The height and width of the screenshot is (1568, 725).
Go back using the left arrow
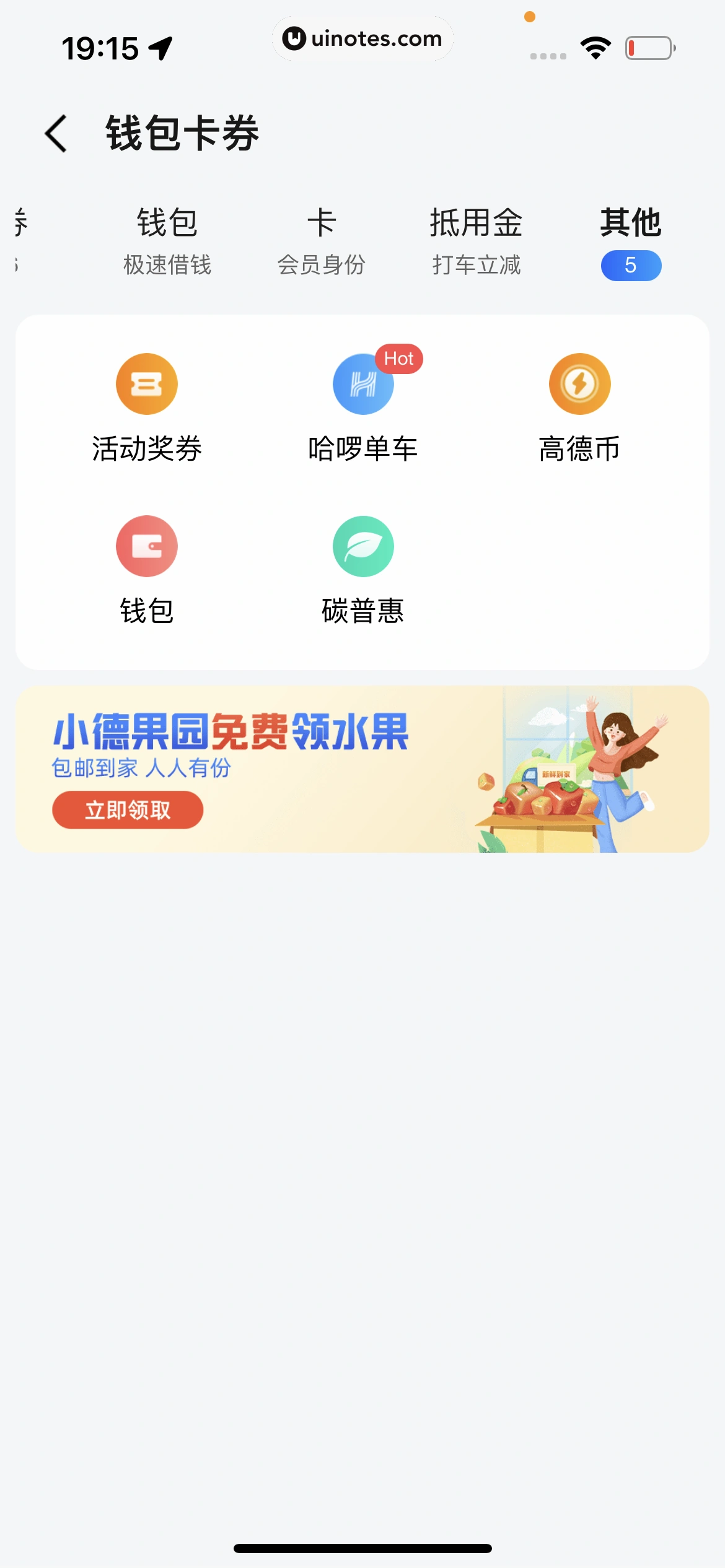pyautogui.click(x=57, y=133)
